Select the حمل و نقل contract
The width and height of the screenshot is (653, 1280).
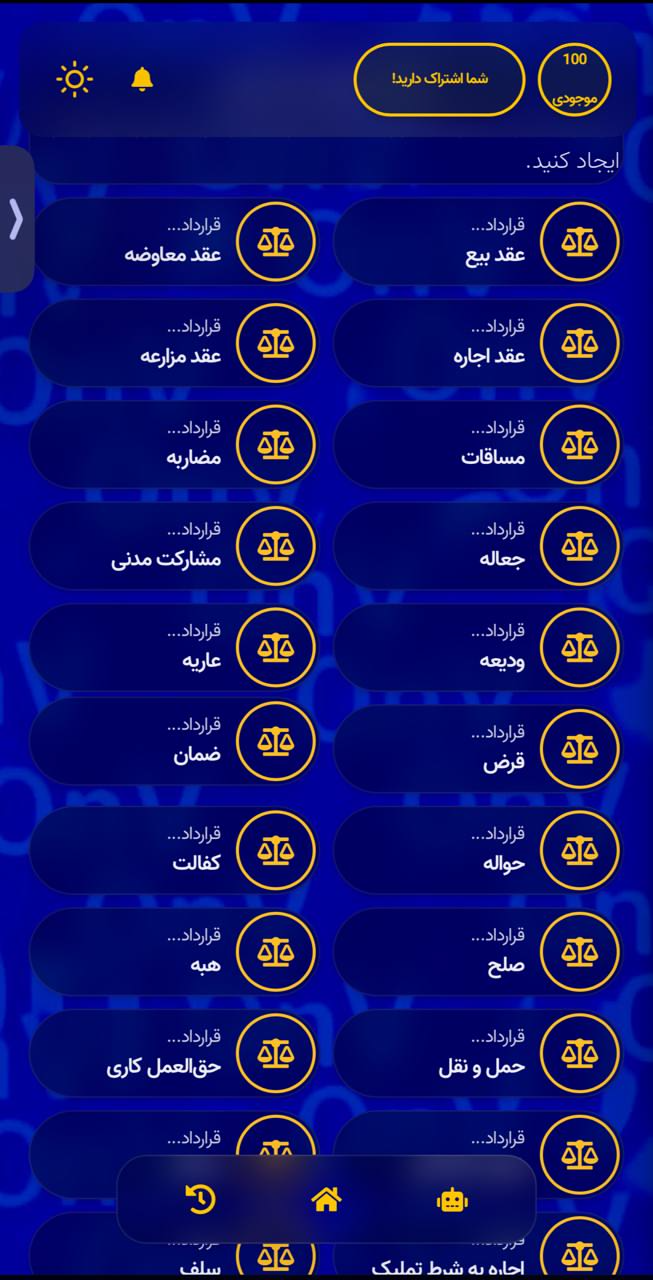(477, 1053)
